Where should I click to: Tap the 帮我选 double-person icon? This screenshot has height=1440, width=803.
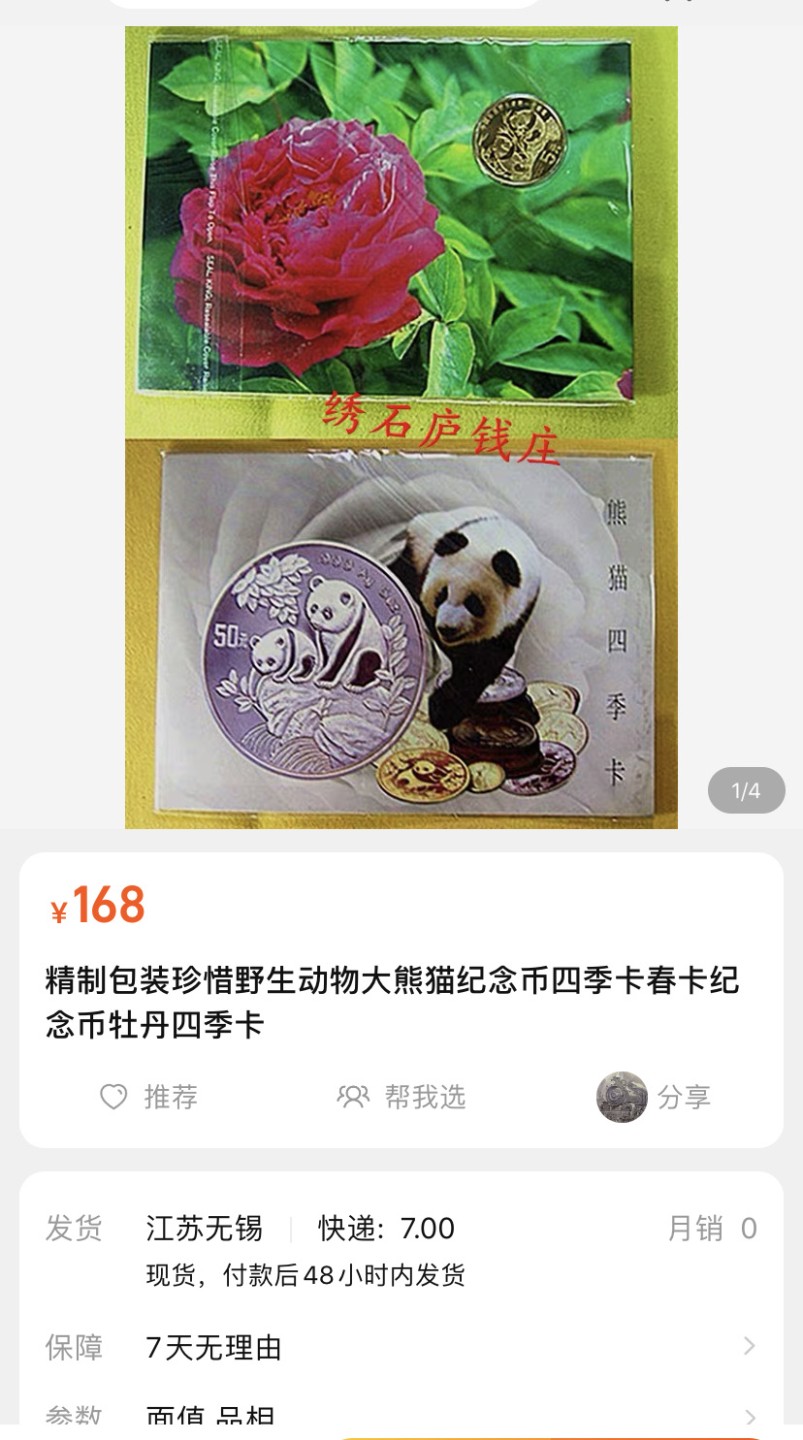351,1096
